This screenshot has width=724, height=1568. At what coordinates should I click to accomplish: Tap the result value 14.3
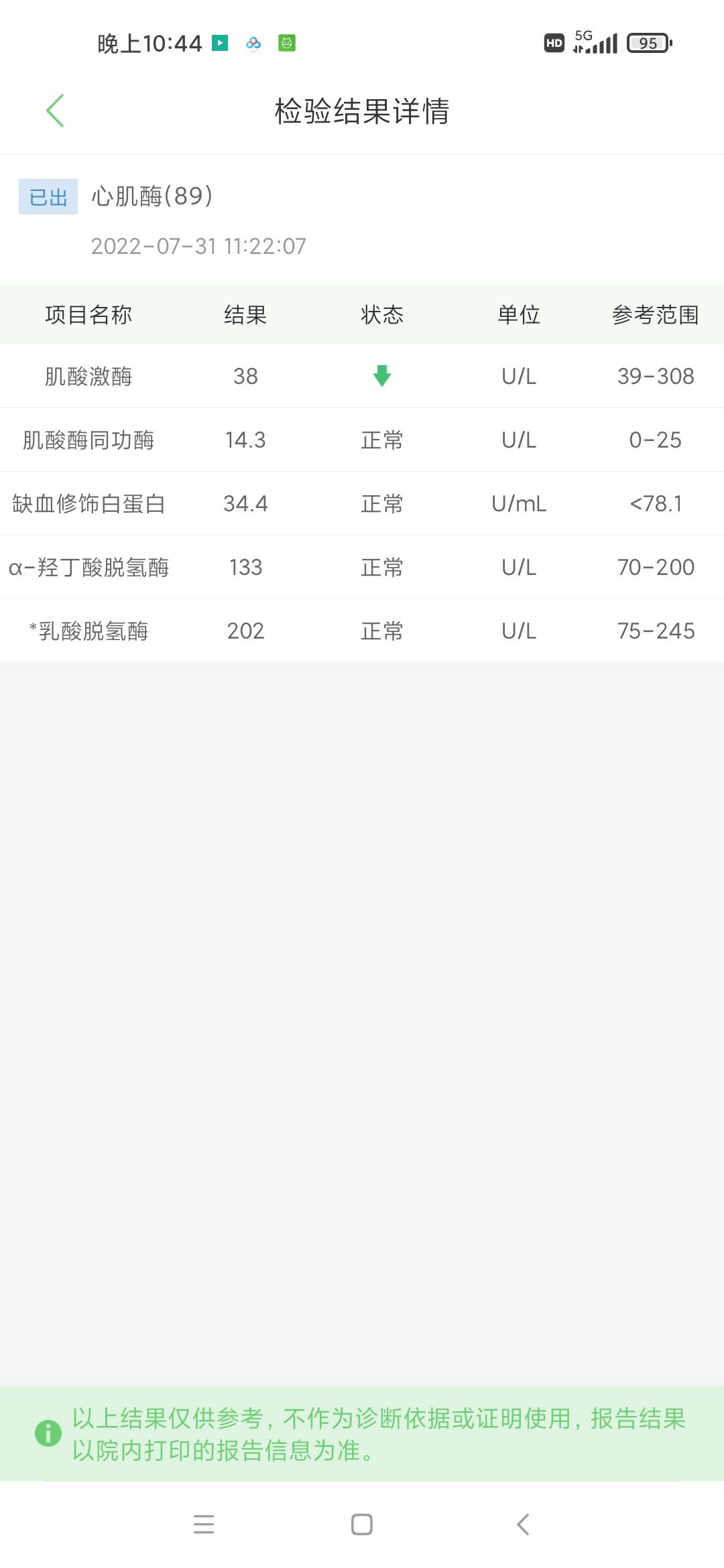click(x=245, y=440)
